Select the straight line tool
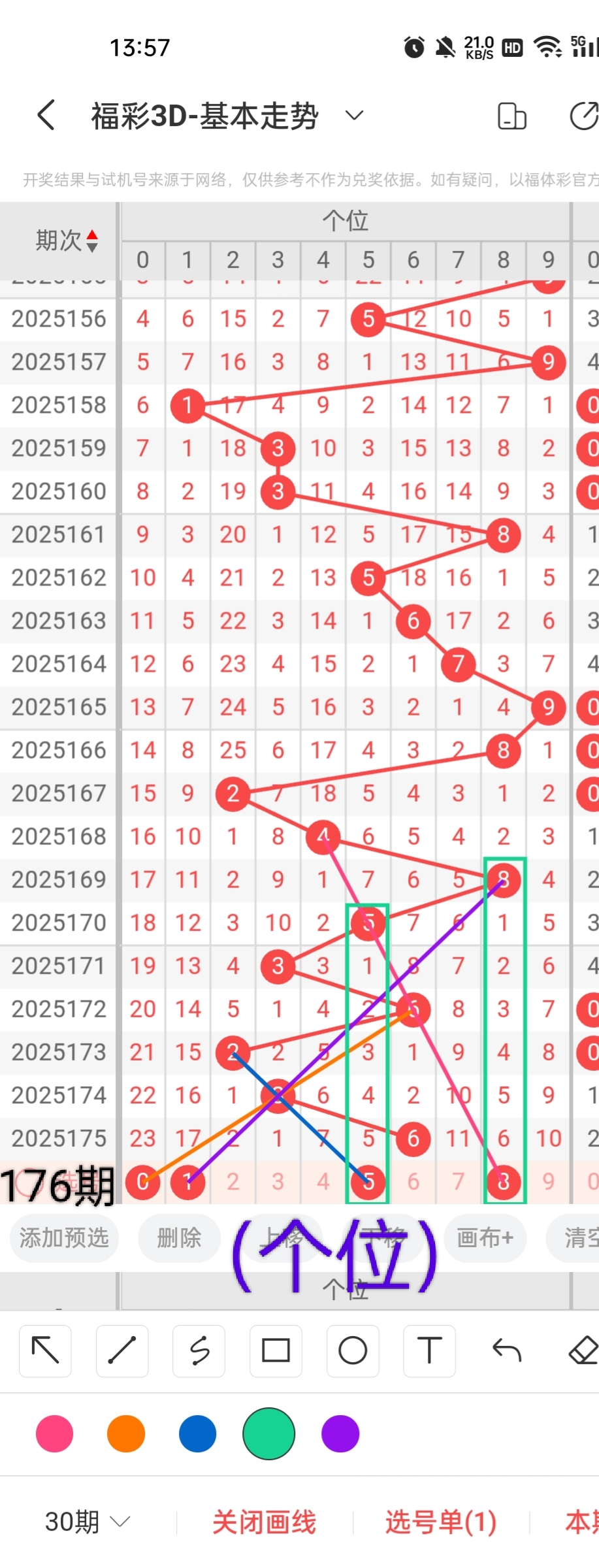This screenshot has width=599, height=1568. pyautogui.click(x=122, y=1350)
